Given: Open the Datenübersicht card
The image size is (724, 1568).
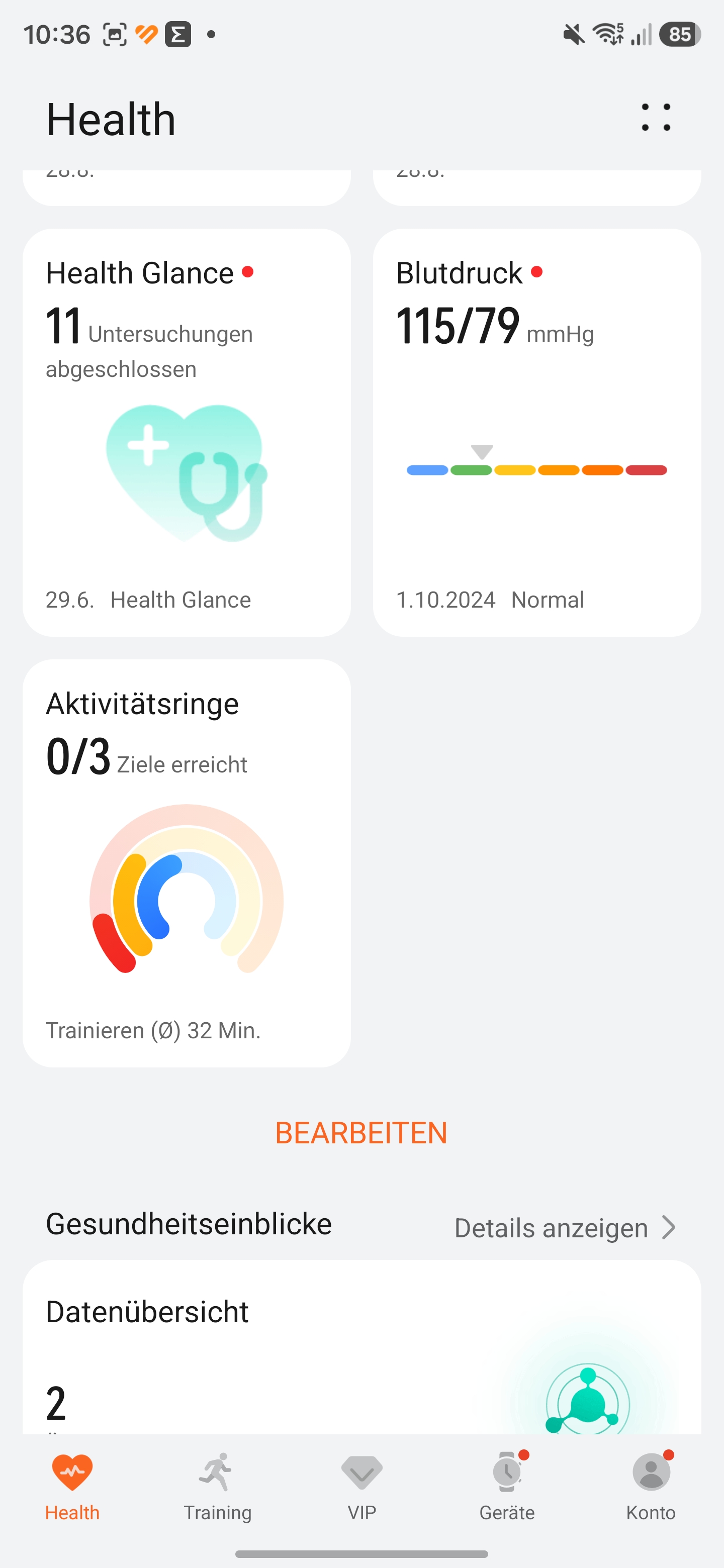Looking at the screenshot, I should click(x=361, y=1347).
